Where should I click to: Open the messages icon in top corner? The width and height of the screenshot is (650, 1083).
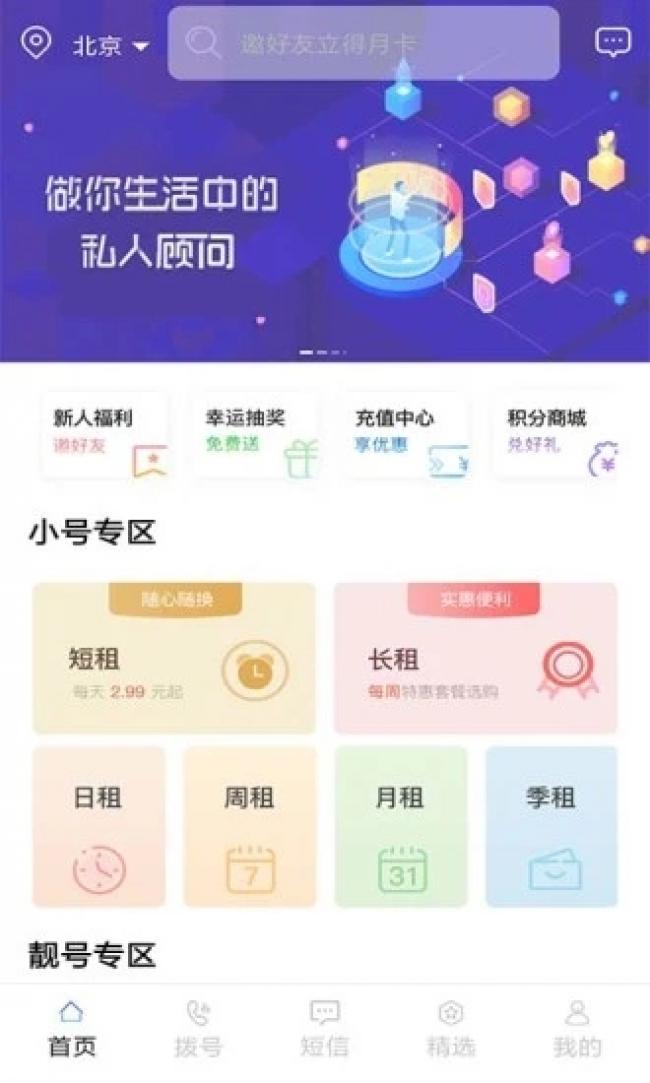pyautogui.click(x=613, y=43)
